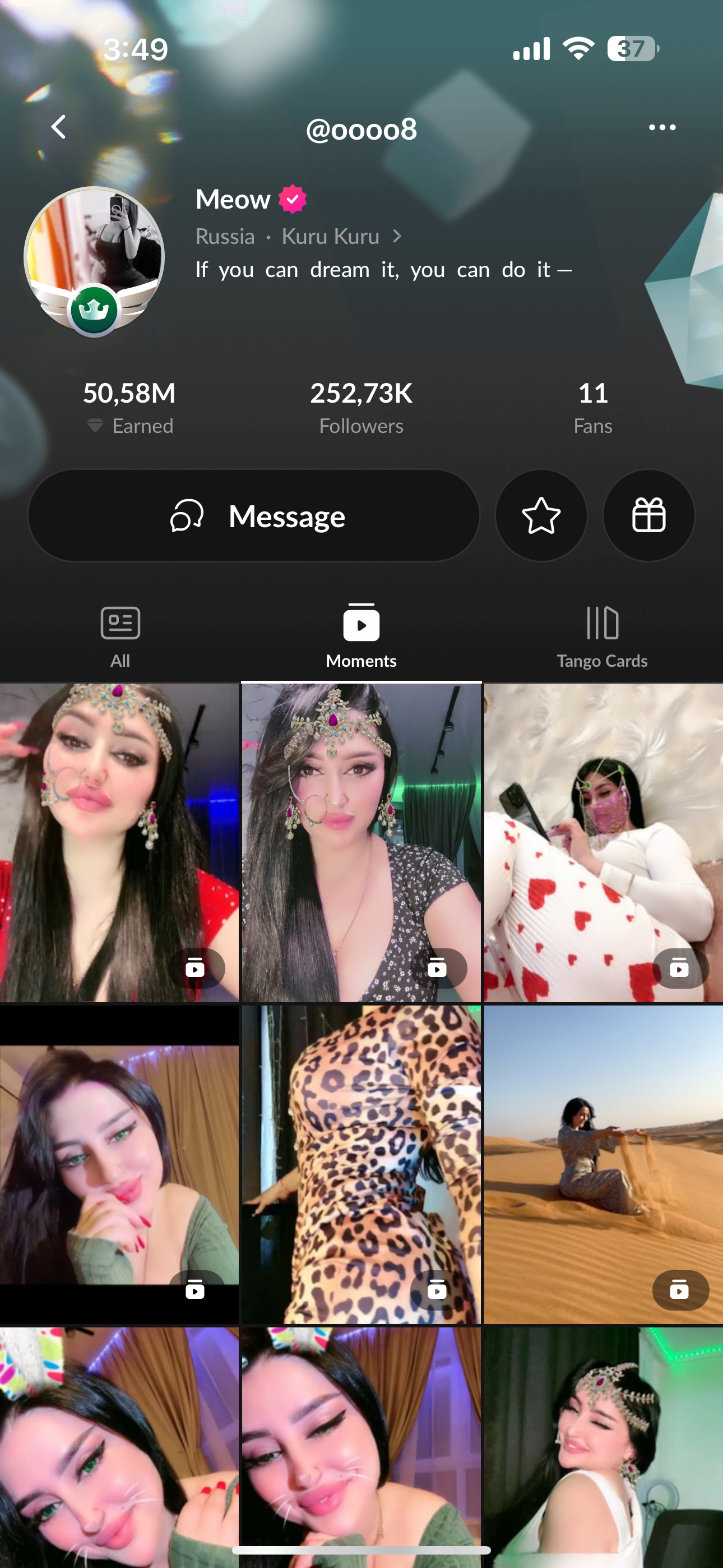Open the desert sand dunes moment
The image size is (723, 1568).
click(x=602, y=1164)
